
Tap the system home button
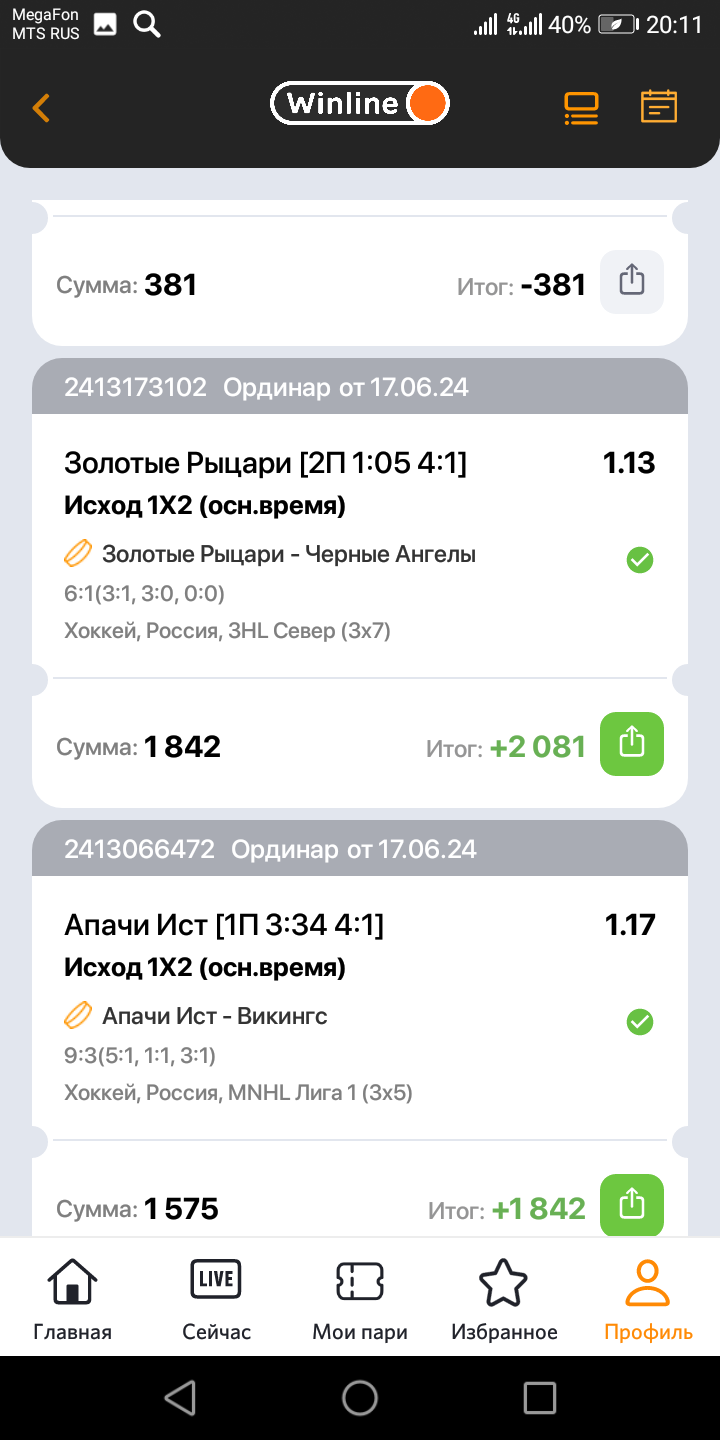pyautogui.click(x=360, y=1398)
